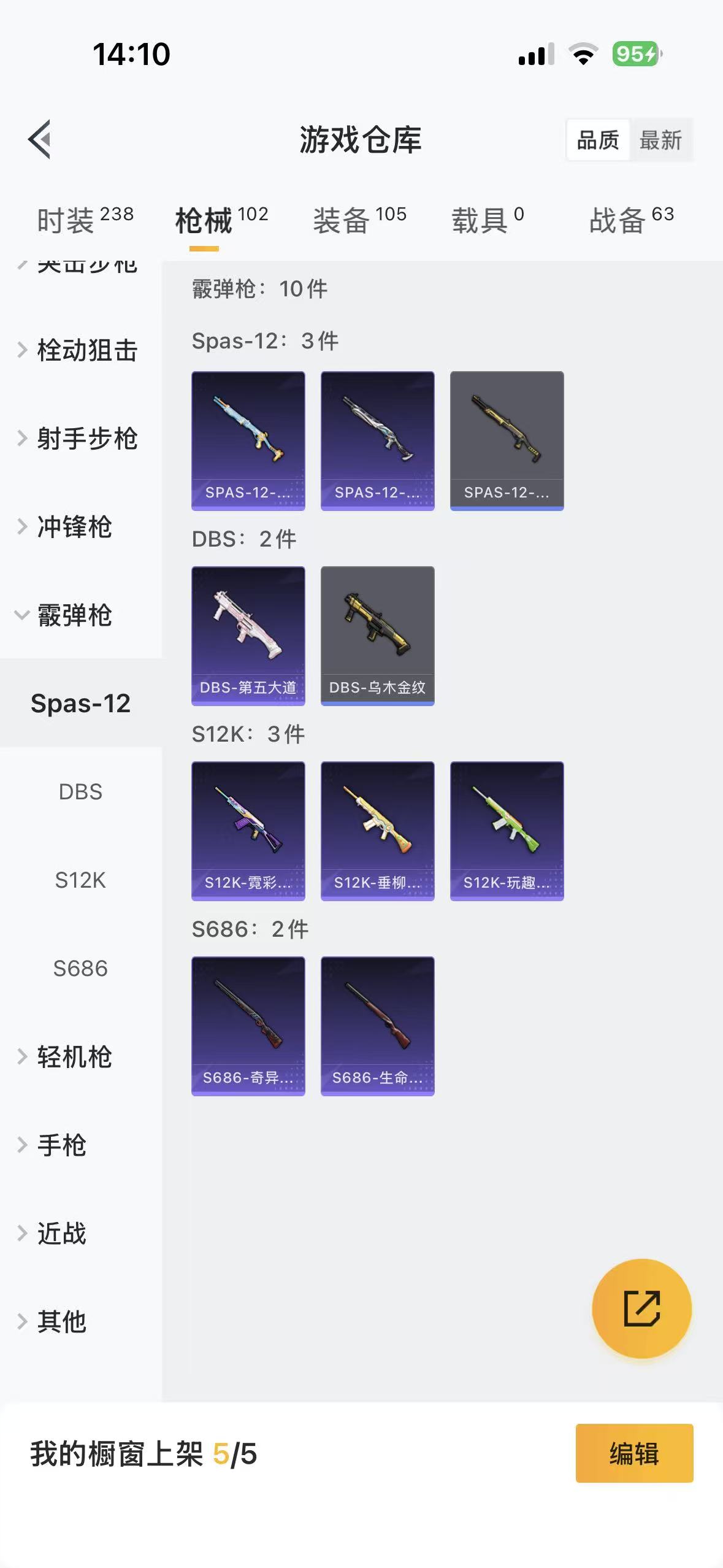Open the S686-奇异 weapon skin
This screenshot has width=723, height=1568.
pyautogui.click(x=248, y=1026)
